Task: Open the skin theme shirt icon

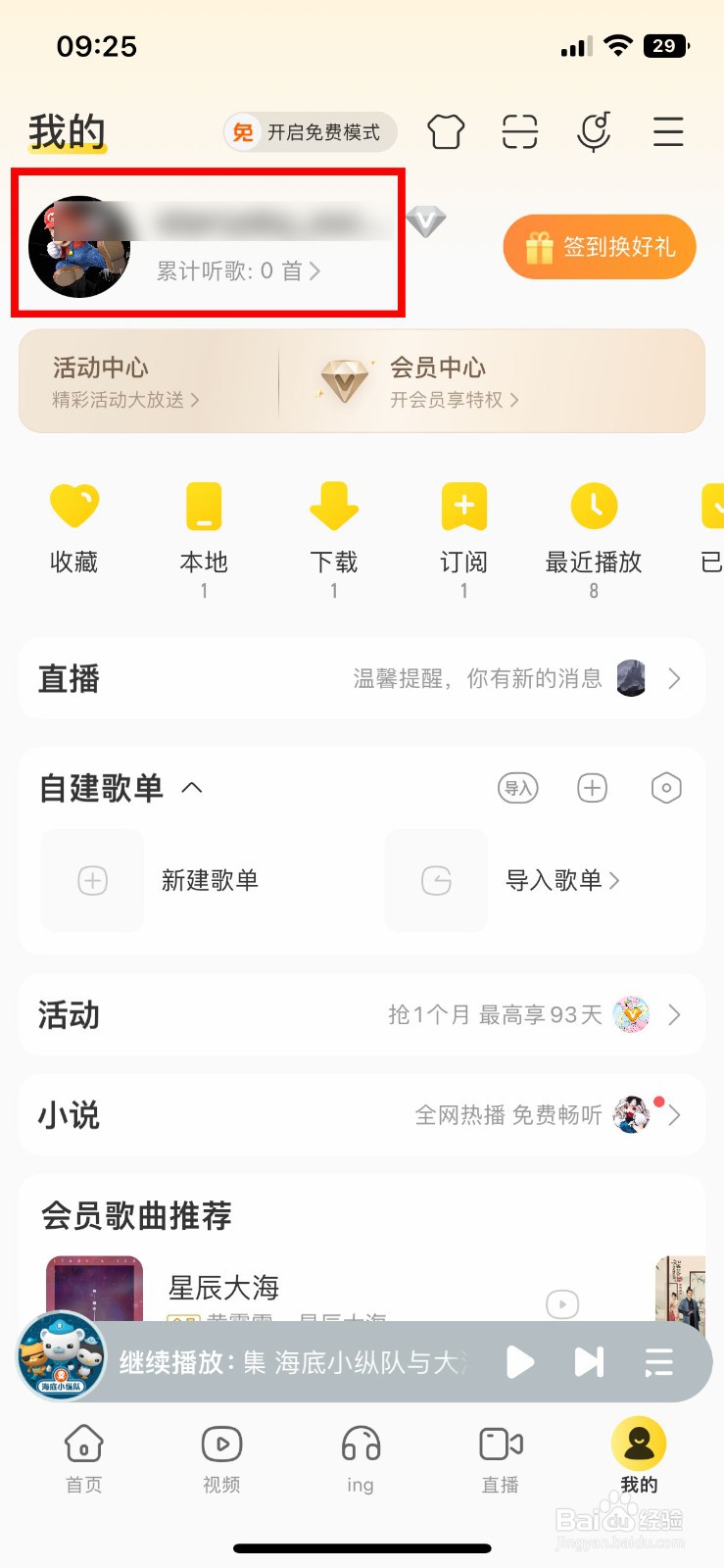Action: [446, 131]
